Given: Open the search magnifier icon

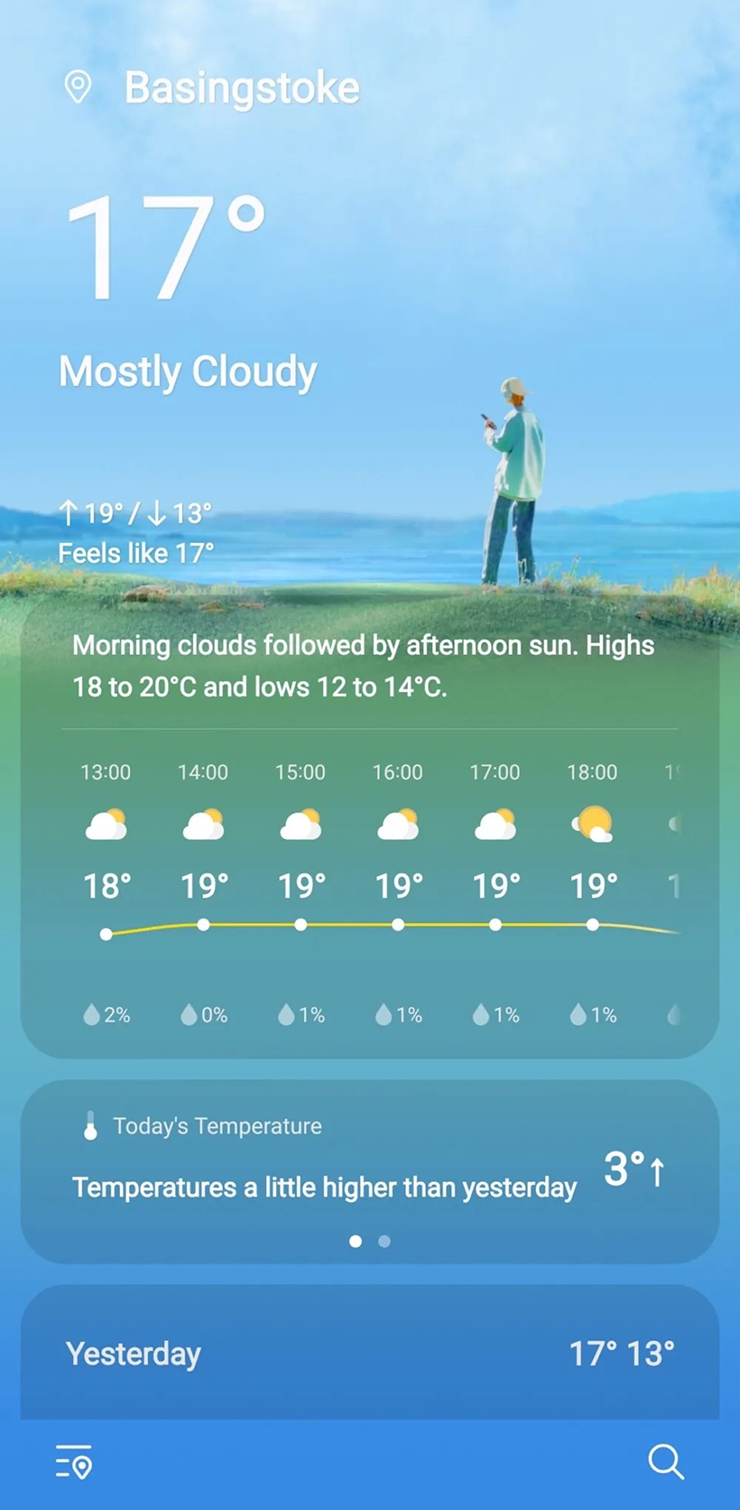Looking at the screenshot, I should click(x=665, y=1462).
